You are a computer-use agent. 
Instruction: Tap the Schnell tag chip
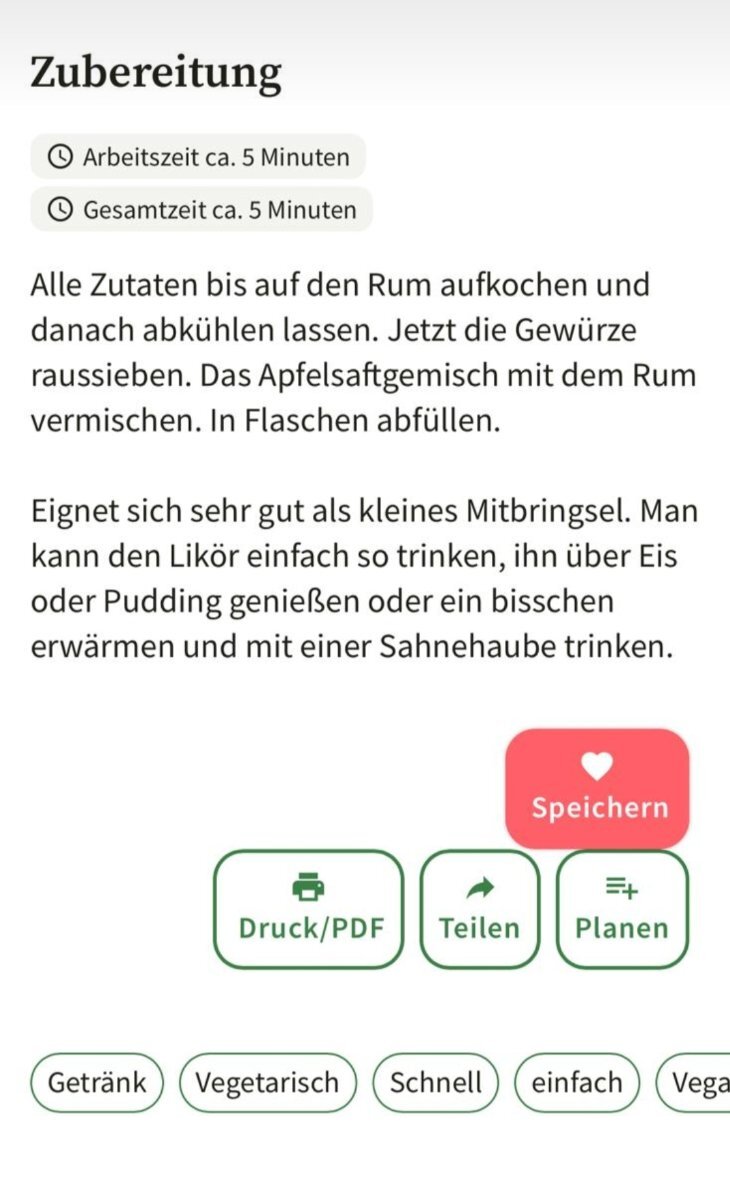435,1082
